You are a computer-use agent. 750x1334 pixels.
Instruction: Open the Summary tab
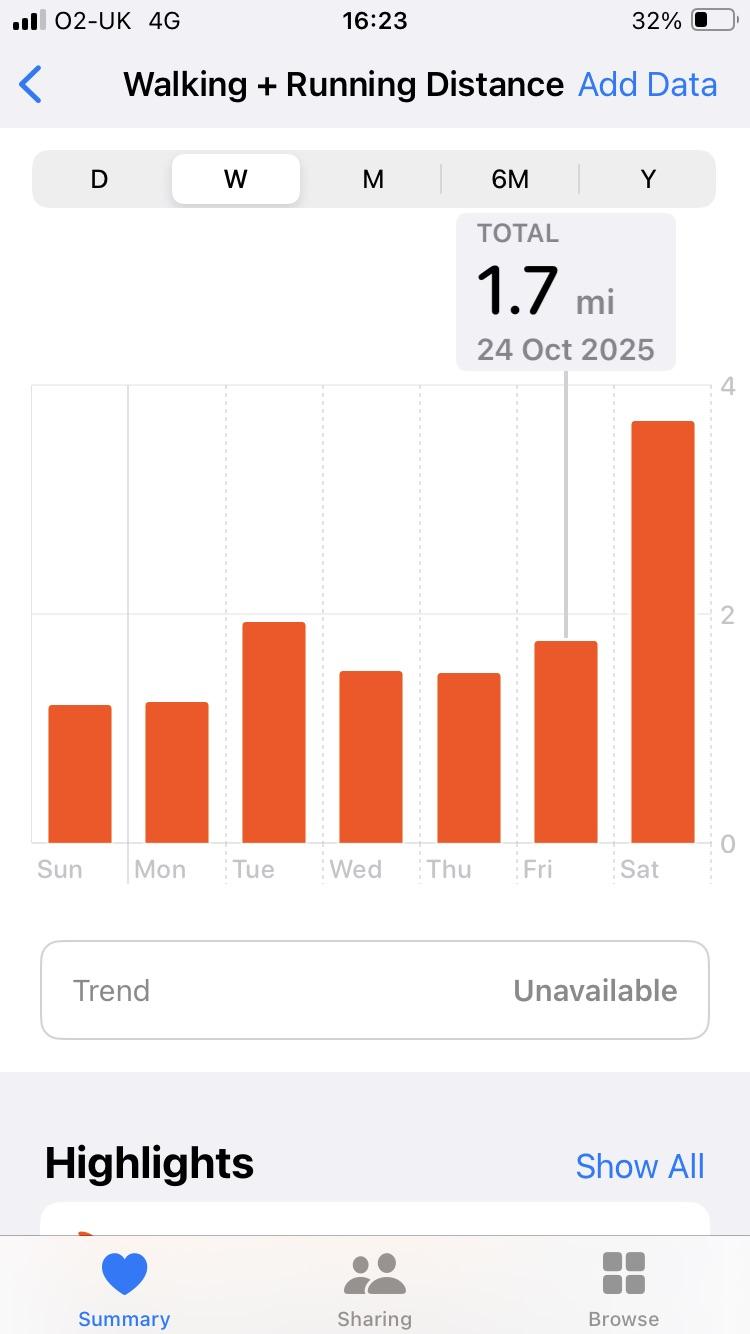(x=124, y=1289)
